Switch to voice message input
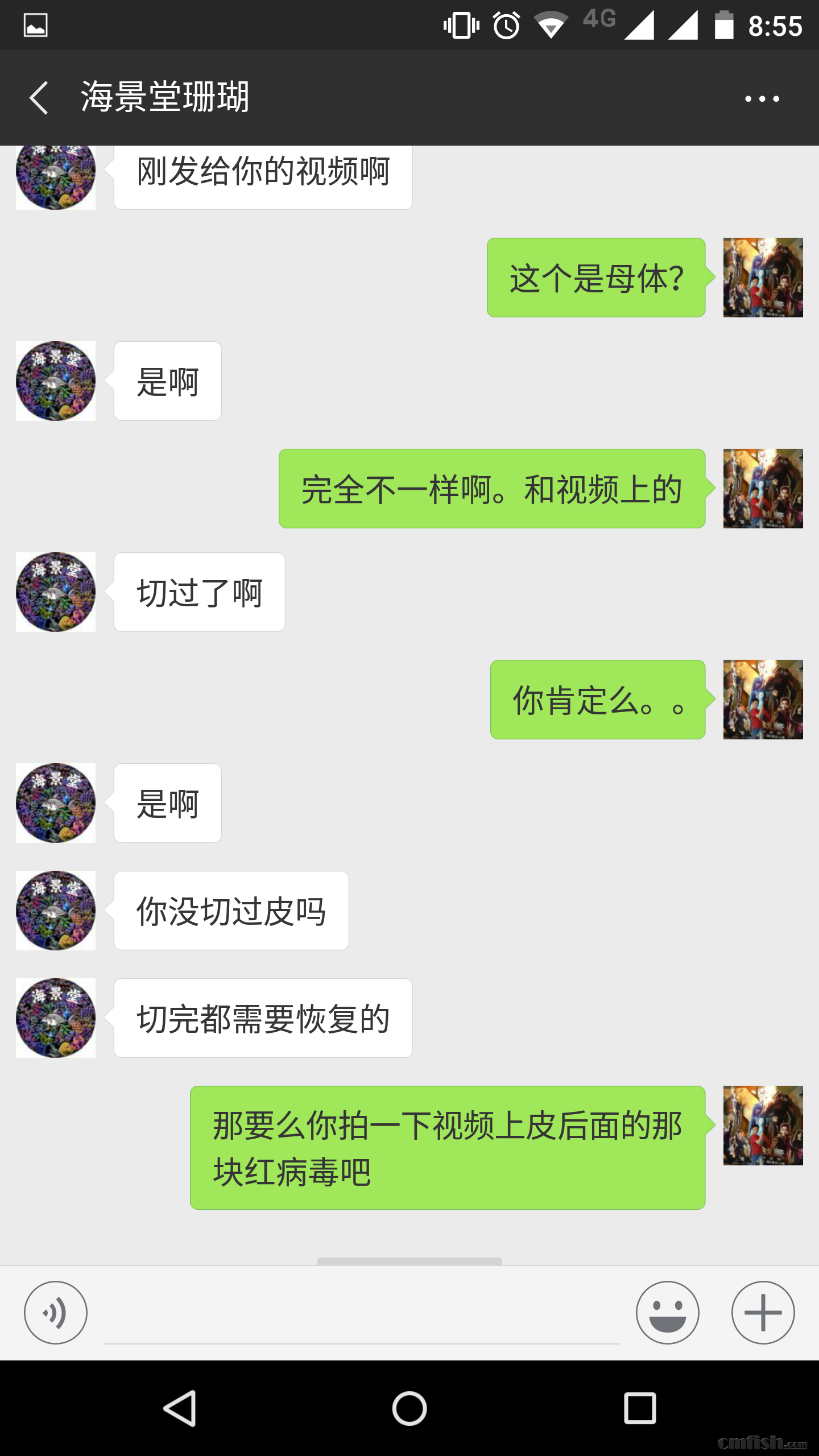 tap(56, 1313)
